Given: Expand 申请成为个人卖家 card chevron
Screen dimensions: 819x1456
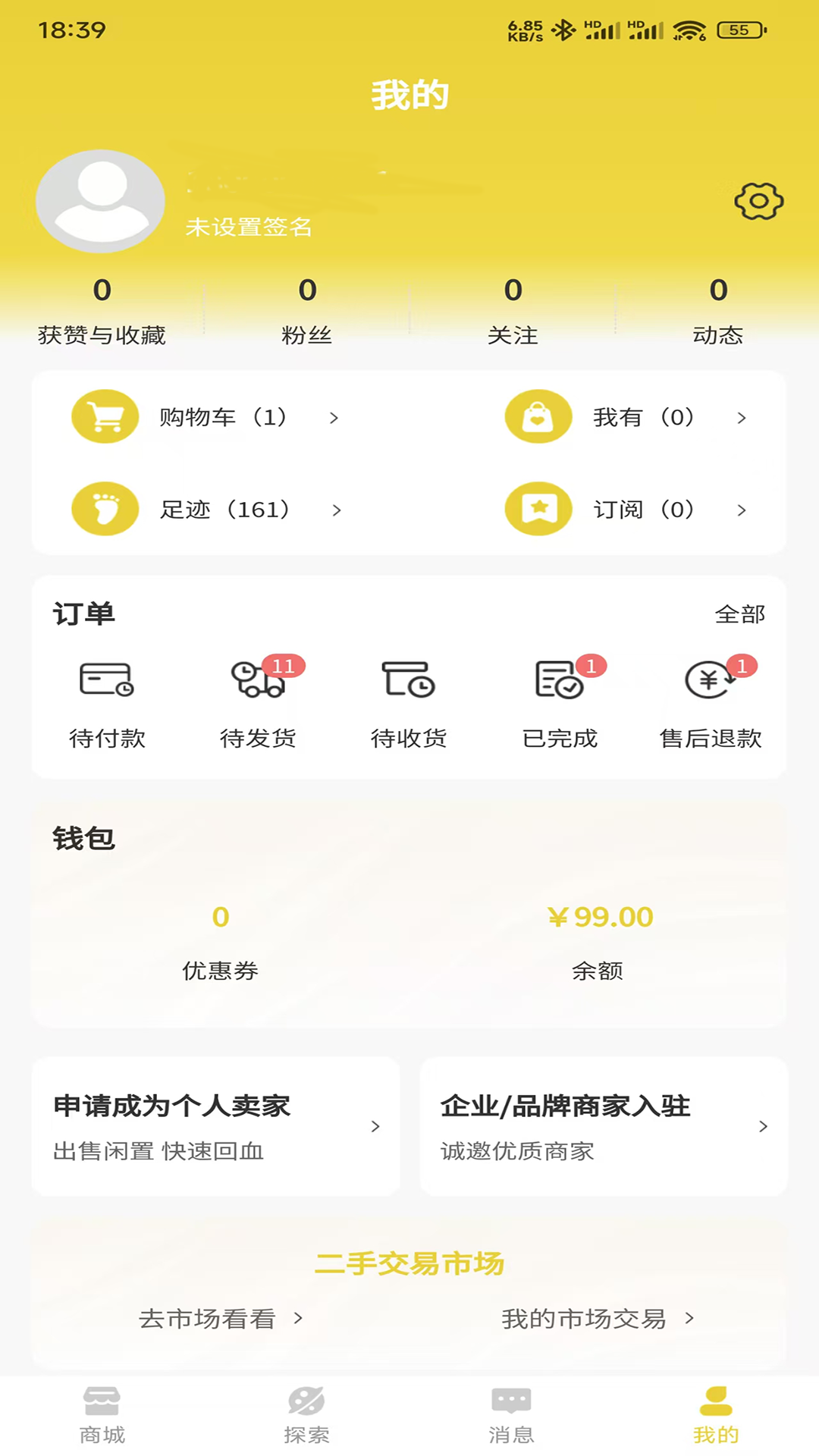Looking at the screenshot, I should coord(375,1126).
